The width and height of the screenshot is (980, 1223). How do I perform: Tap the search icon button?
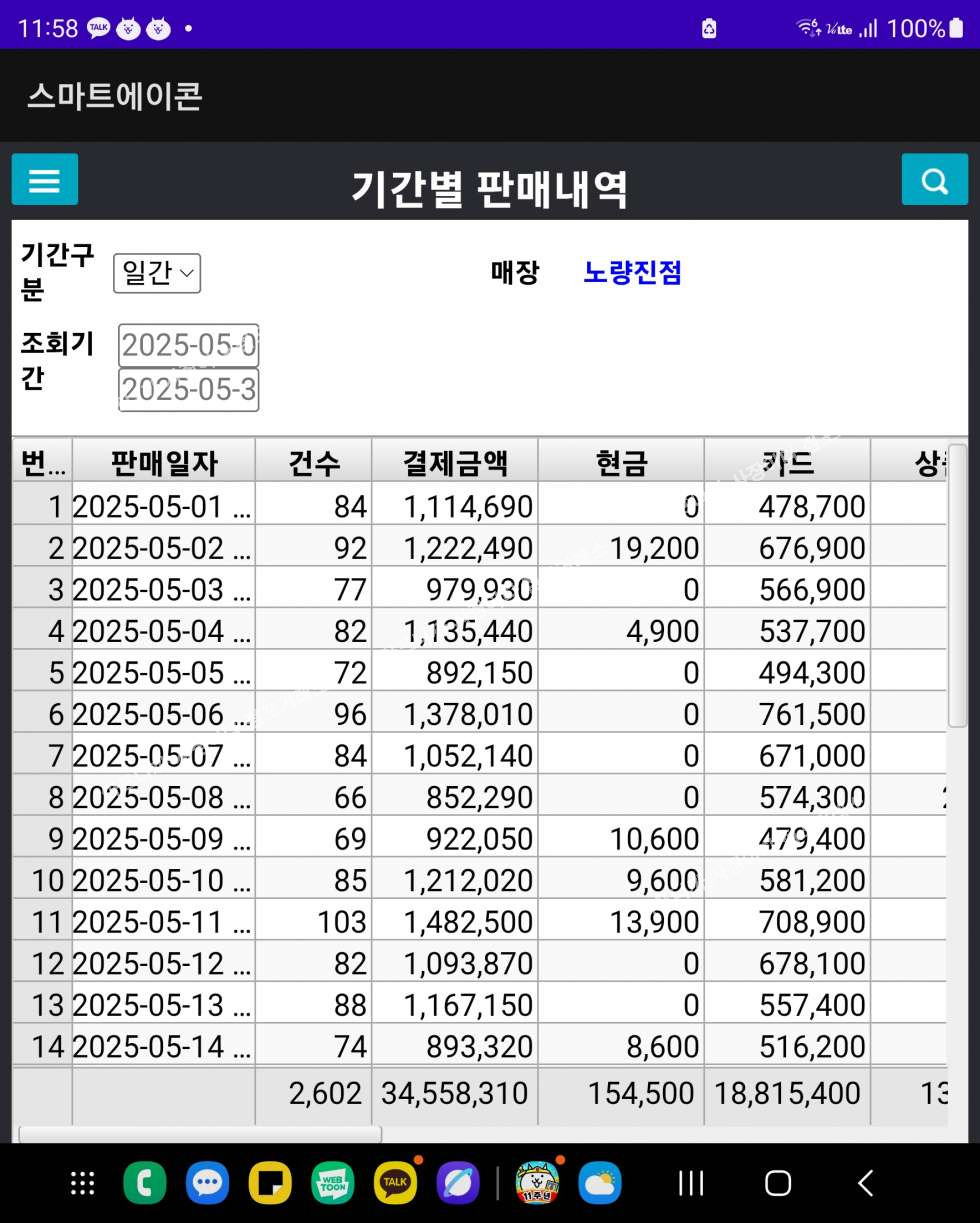[934, 180]
